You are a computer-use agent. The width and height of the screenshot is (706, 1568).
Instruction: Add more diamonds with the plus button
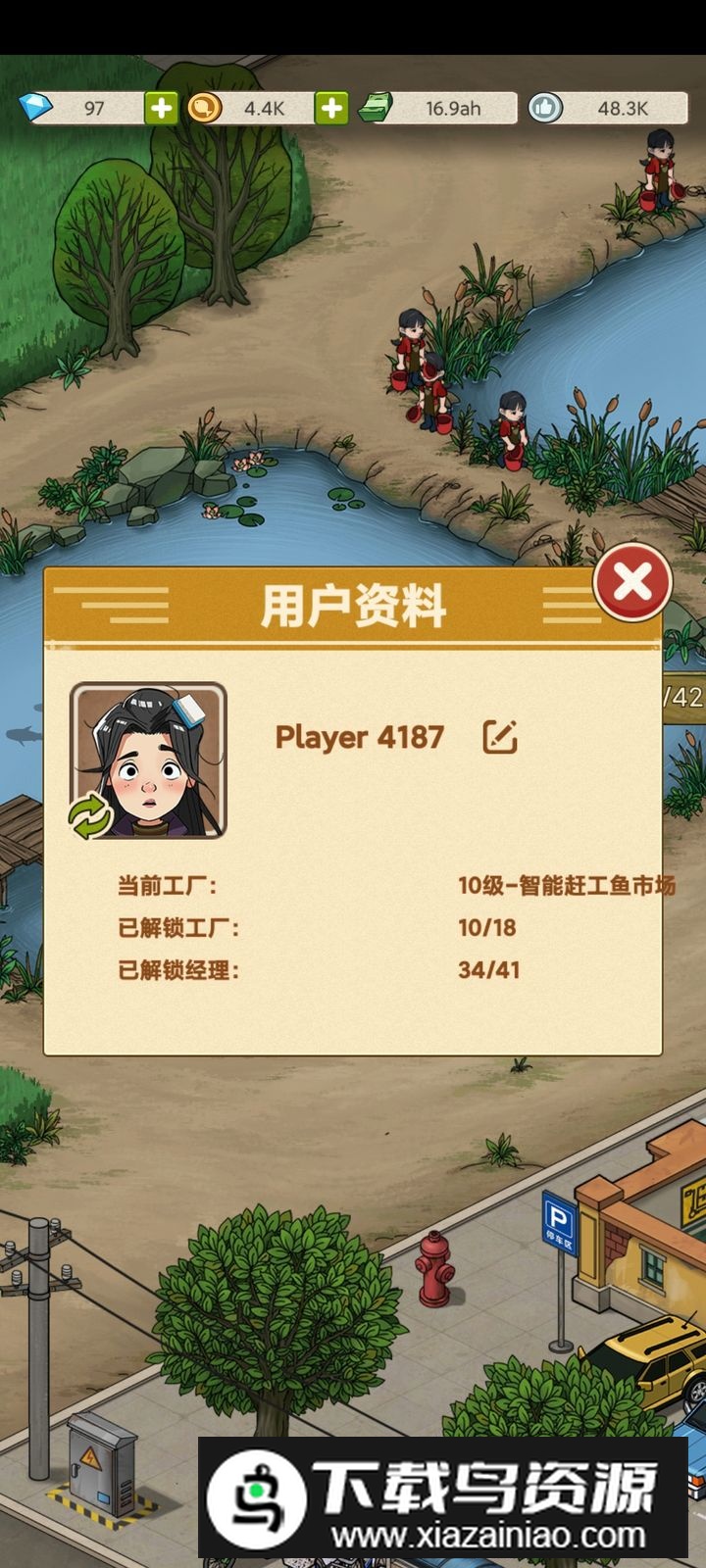(x=161, y=108)
